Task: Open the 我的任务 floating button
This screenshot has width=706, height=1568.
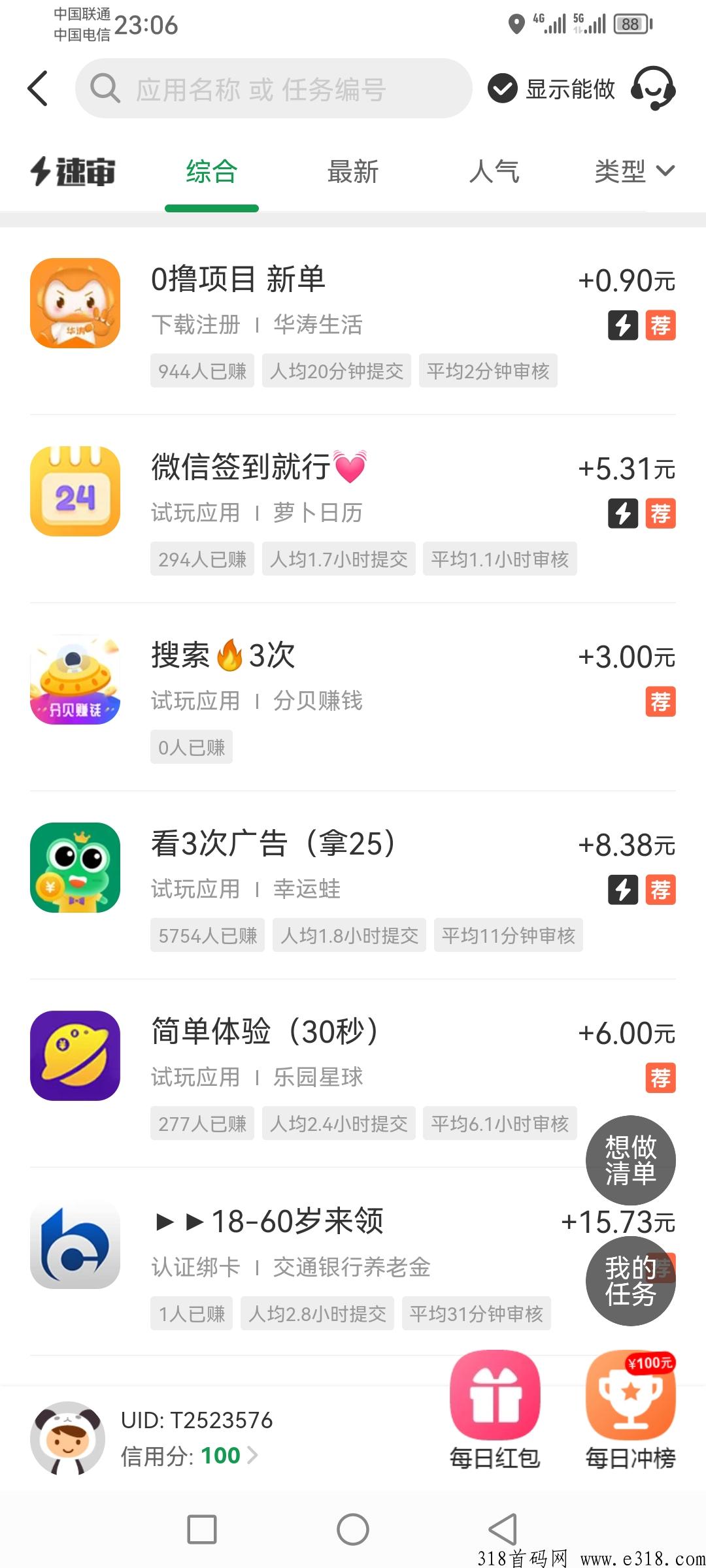Action: (630, 1281)
